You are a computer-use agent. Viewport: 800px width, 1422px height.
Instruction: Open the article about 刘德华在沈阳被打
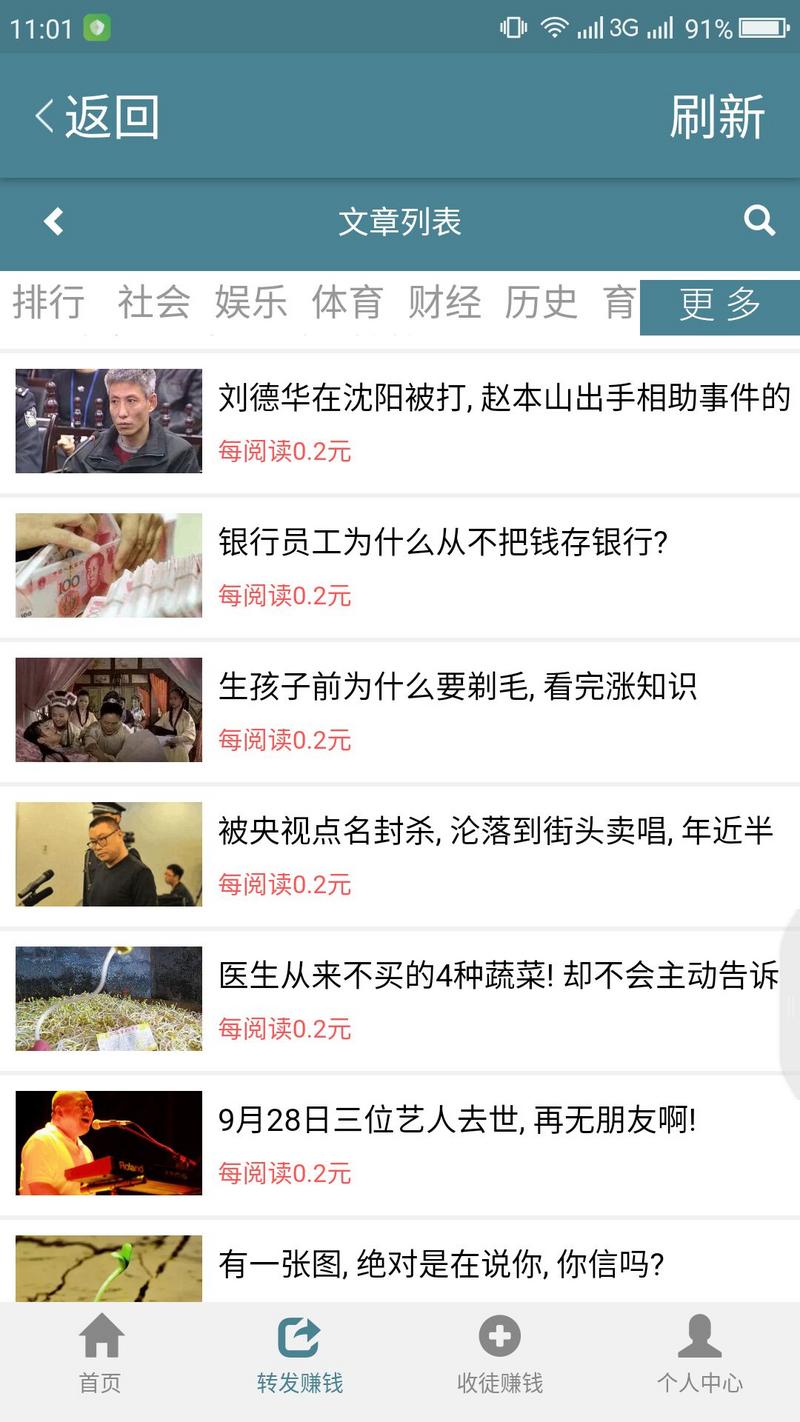(504, 399)
